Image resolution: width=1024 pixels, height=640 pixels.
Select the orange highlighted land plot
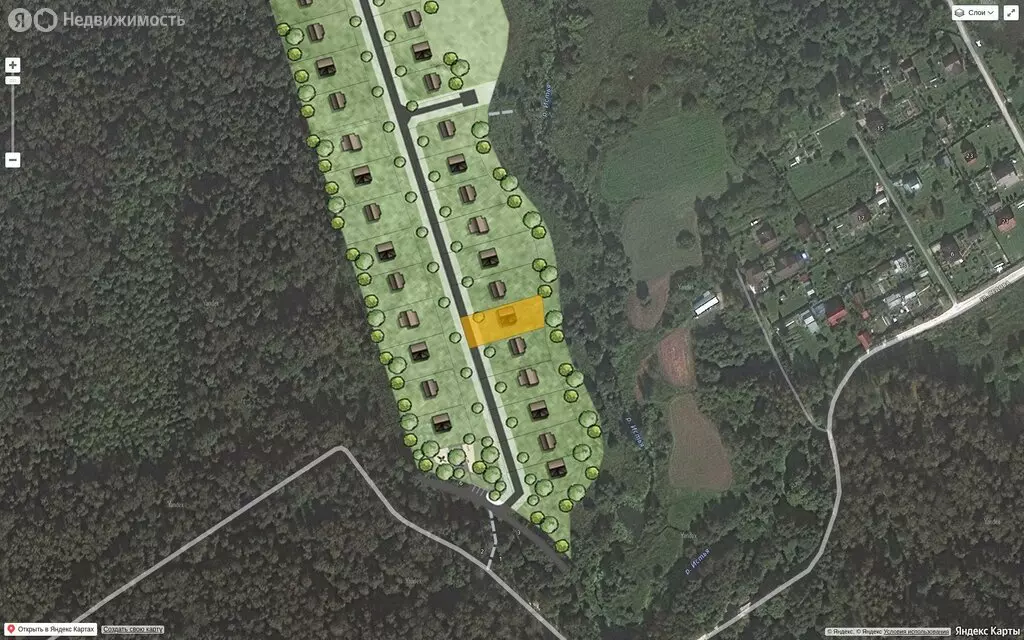(x=503, y=322)
